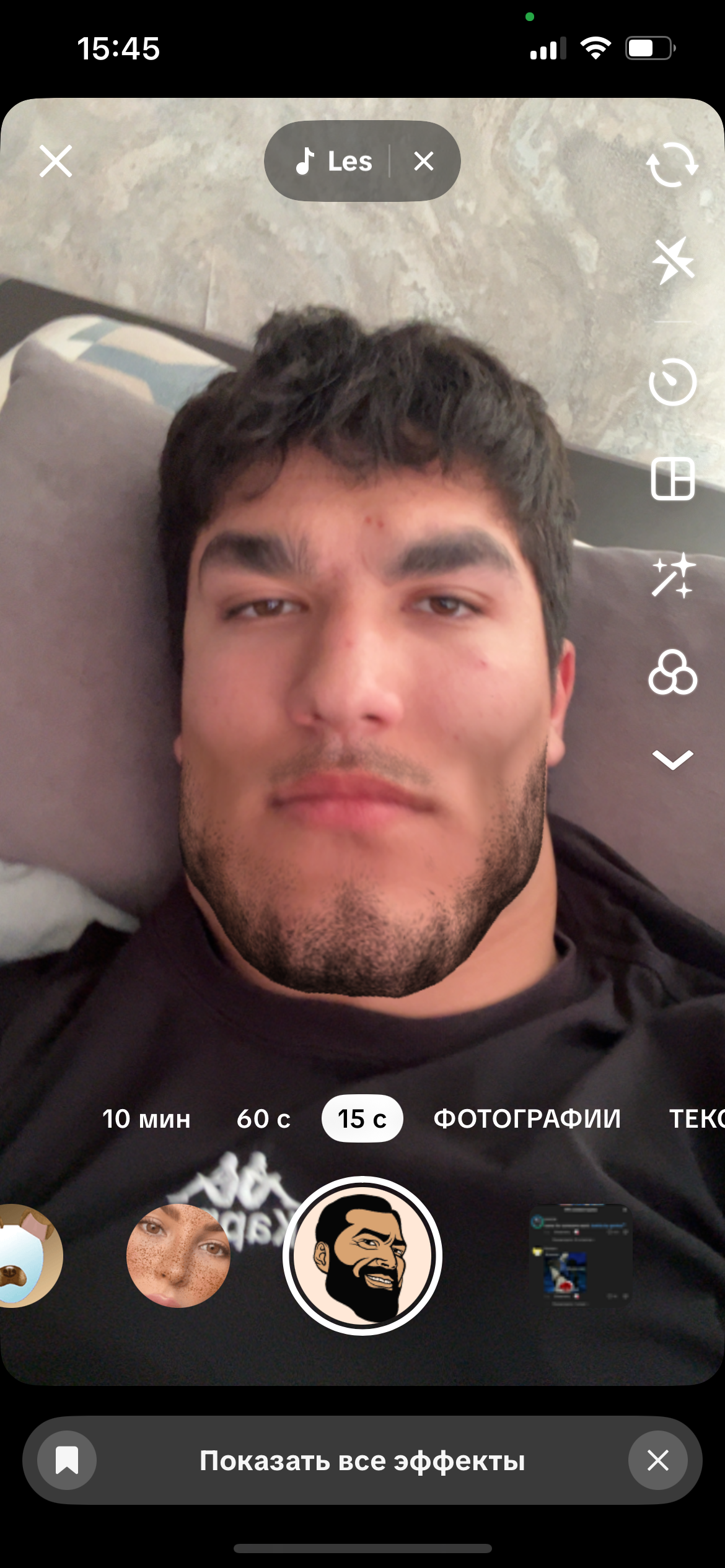Remove the selected Les sound
The image size is (725, 1568).
pos(424,161)
